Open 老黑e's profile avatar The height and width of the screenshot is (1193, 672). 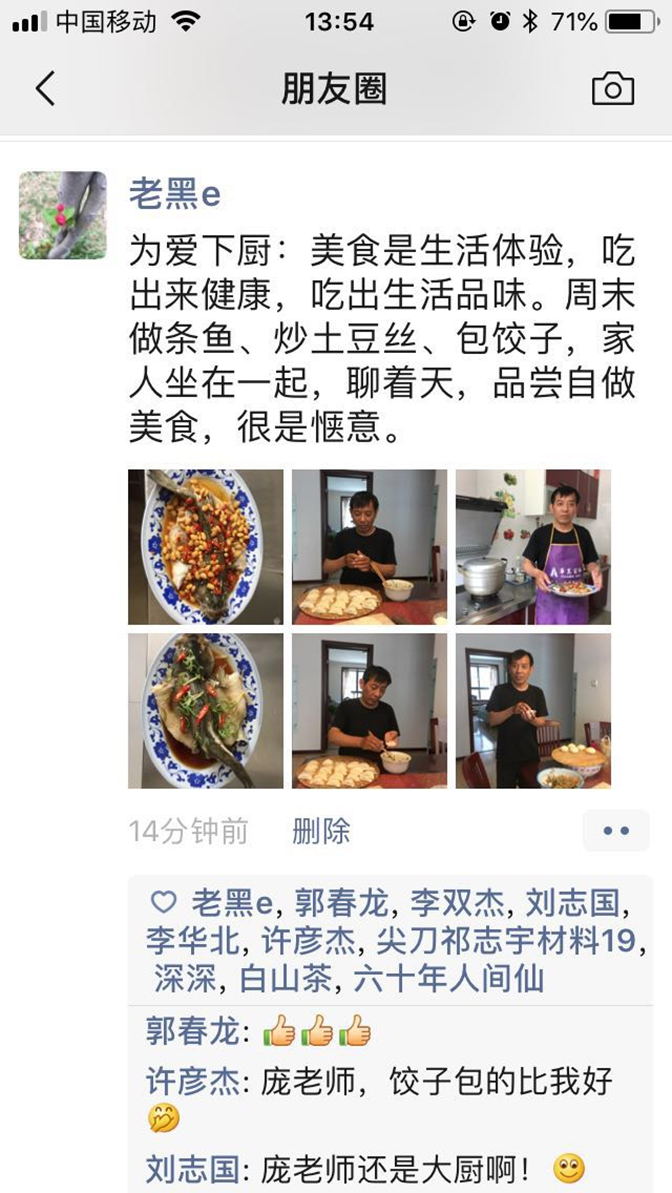tap(62, 215)
